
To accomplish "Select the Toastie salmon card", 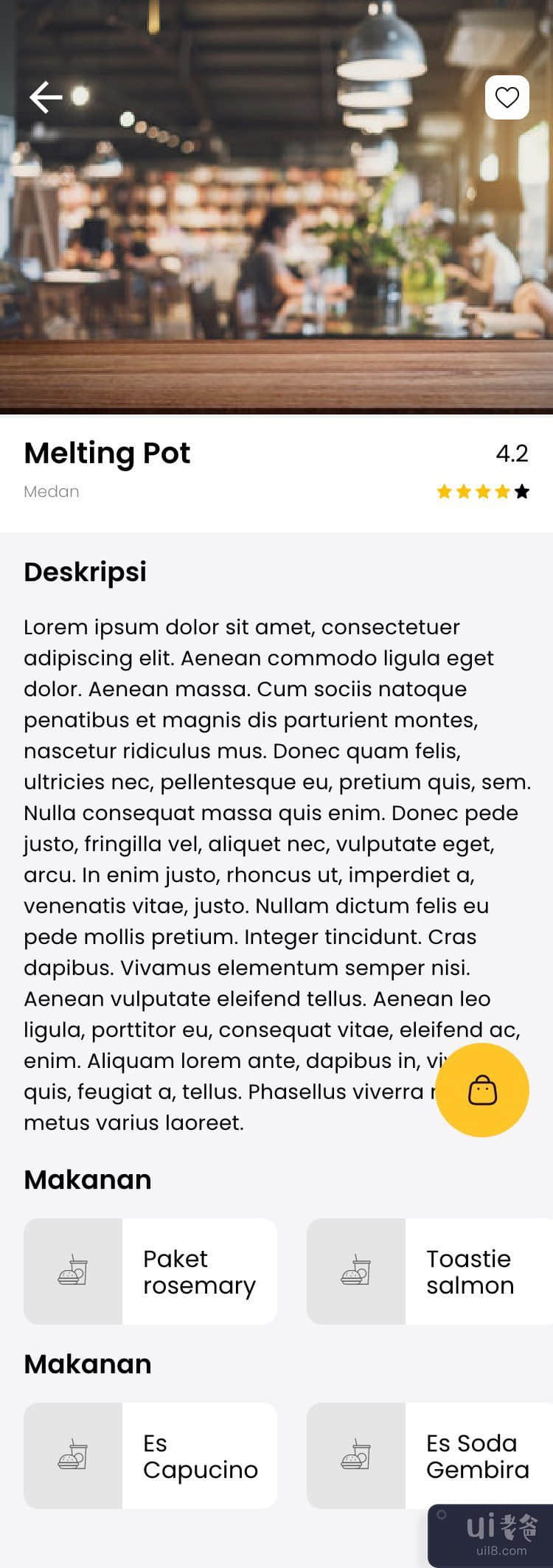I will tap(429, 1271).
